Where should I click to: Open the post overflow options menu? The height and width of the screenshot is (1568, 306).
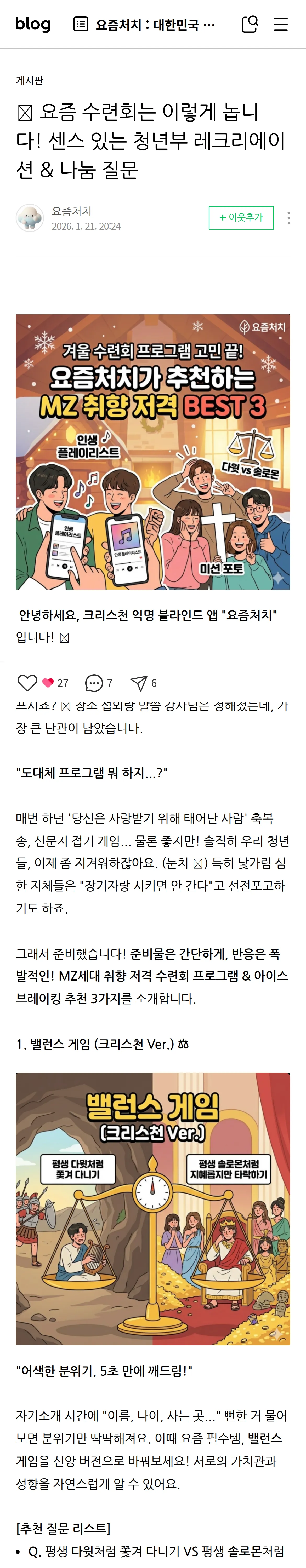coord(288,217)
